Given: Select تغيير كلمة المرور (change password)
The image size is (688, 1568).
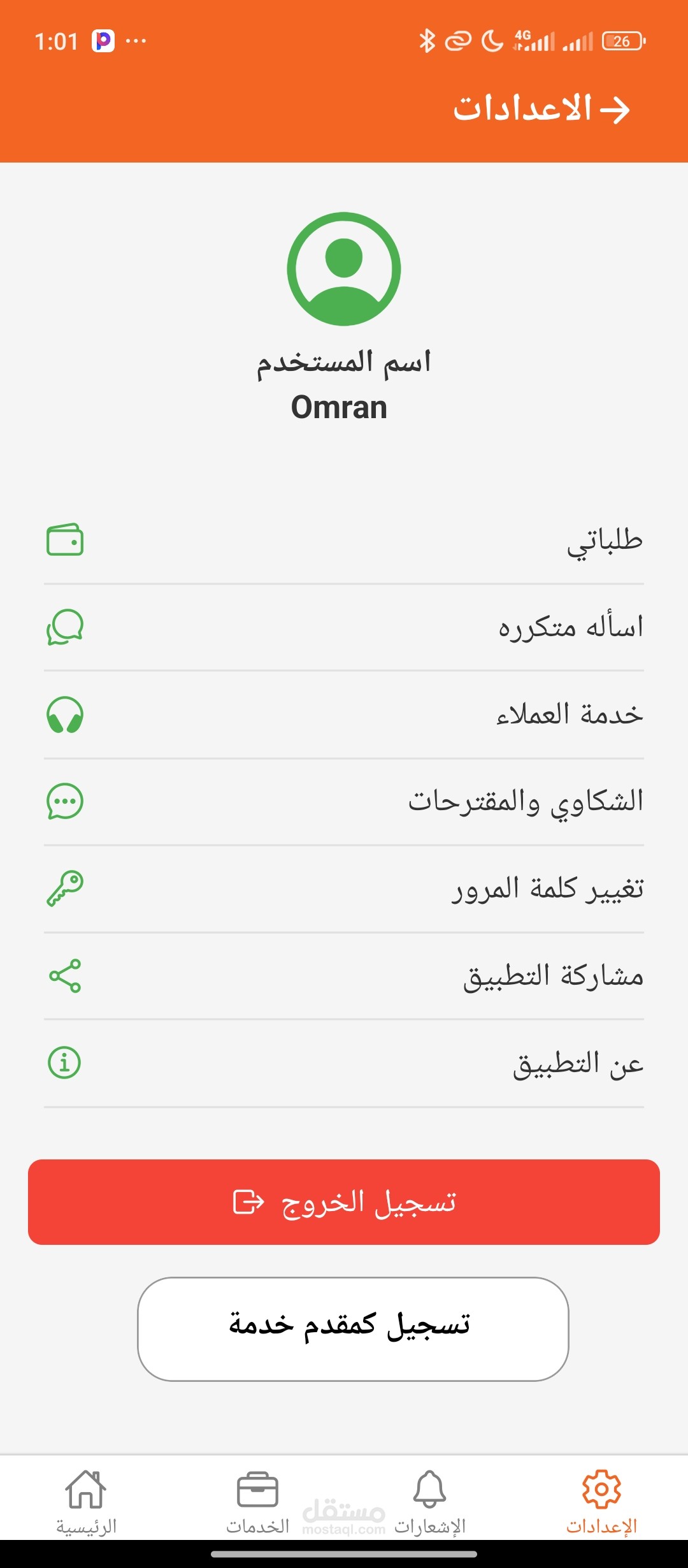Looking at the screenshot, I should (x=344, y=889).
